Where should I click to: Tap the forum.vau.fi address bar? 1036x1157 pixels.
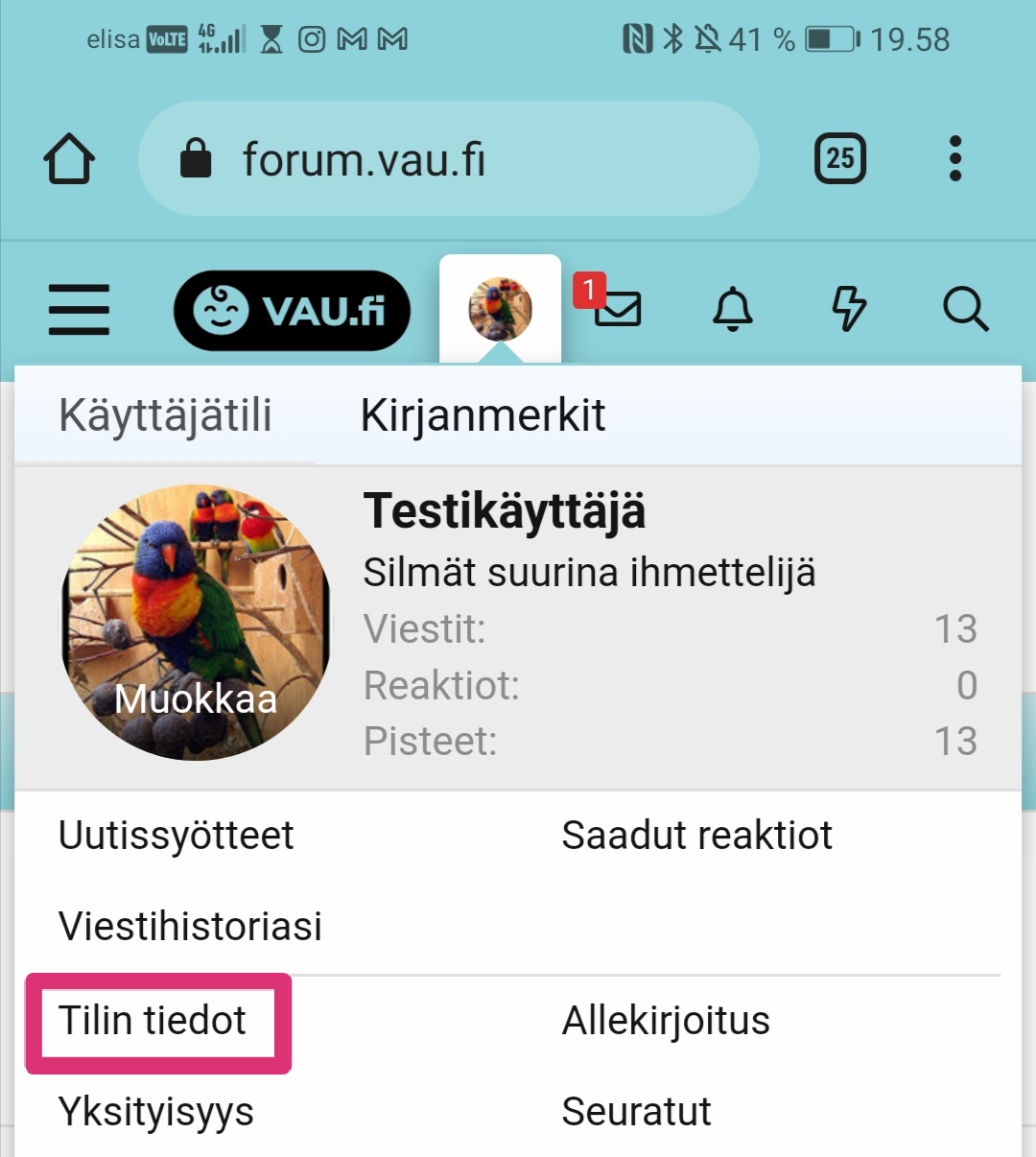pyautogui.click(x=451, y=158)
